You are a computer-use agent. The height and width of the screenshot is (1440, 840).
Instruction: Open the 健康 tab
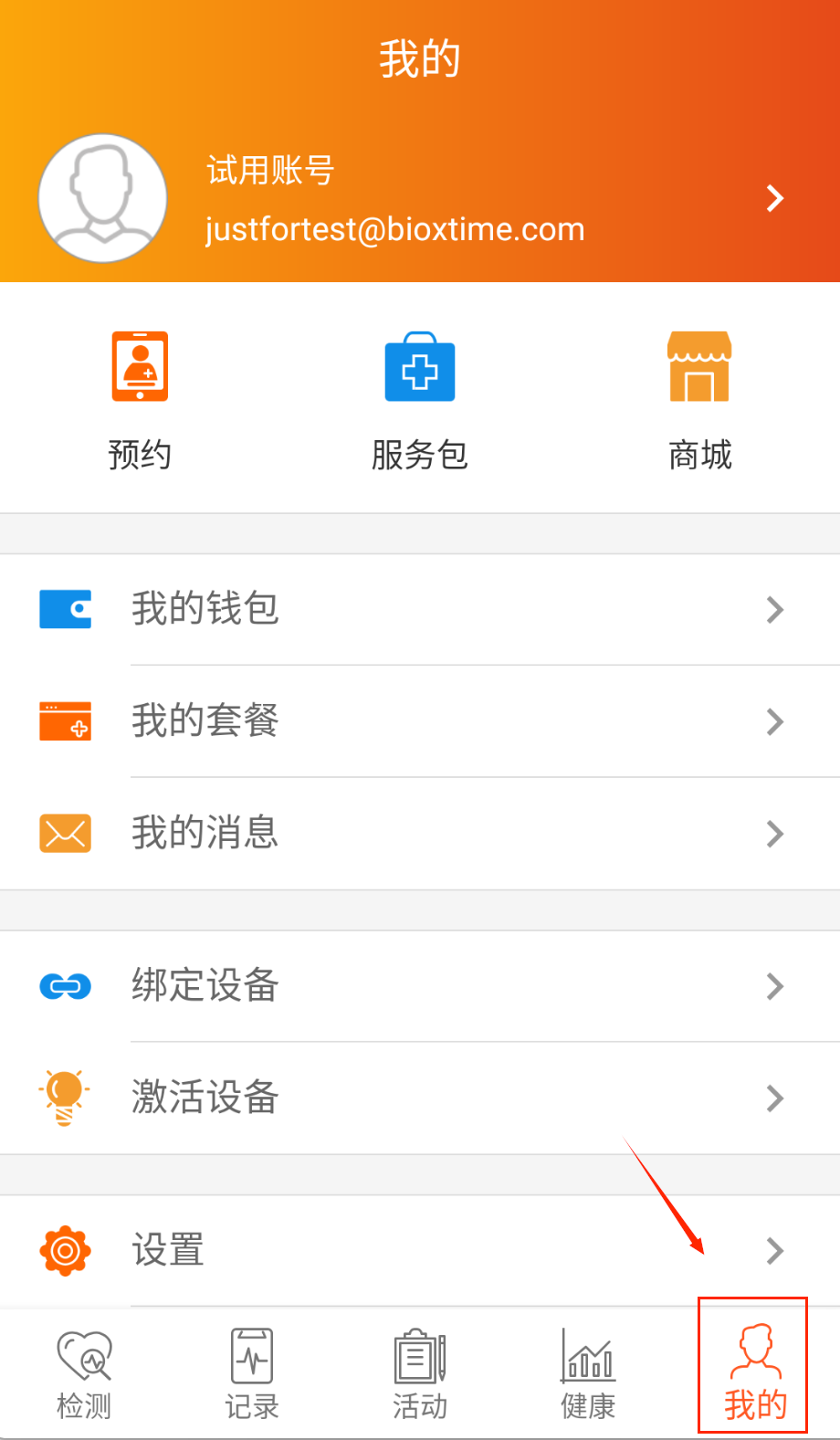tap(588, 1374)
